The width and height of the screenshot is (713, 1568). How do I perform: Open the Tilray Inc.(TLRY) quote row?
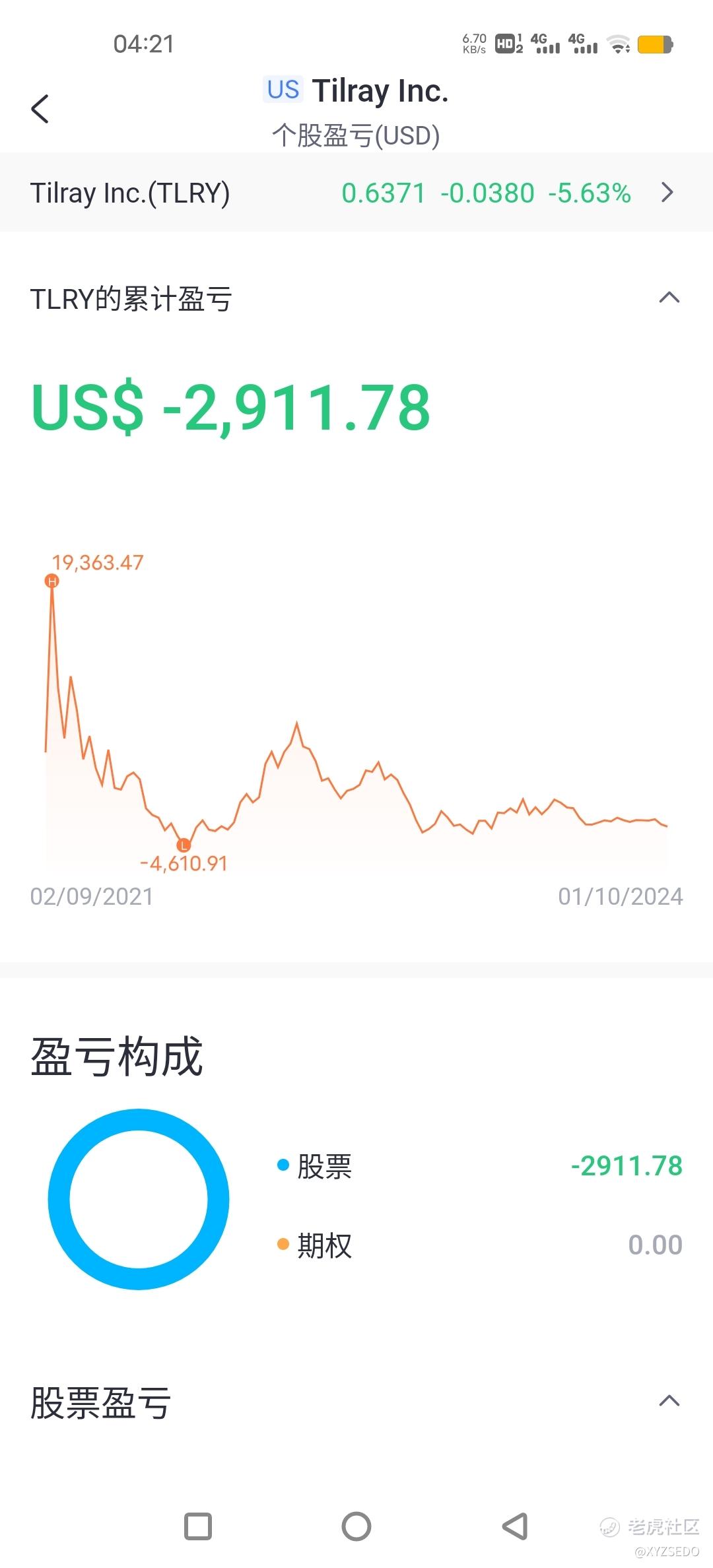click(x=356, y=193)
